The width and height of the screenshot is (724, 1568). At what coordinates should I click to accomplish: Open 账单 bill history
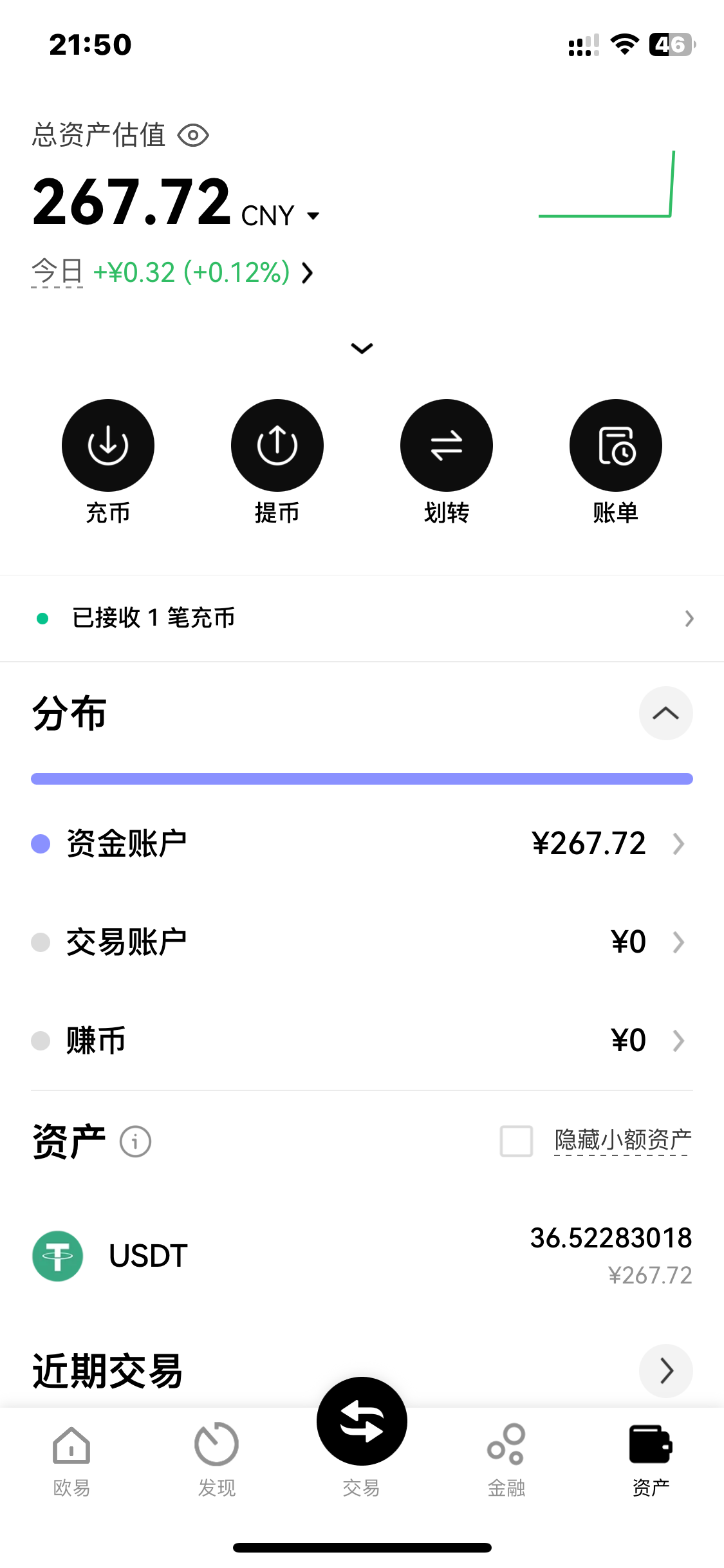point(615,445)
